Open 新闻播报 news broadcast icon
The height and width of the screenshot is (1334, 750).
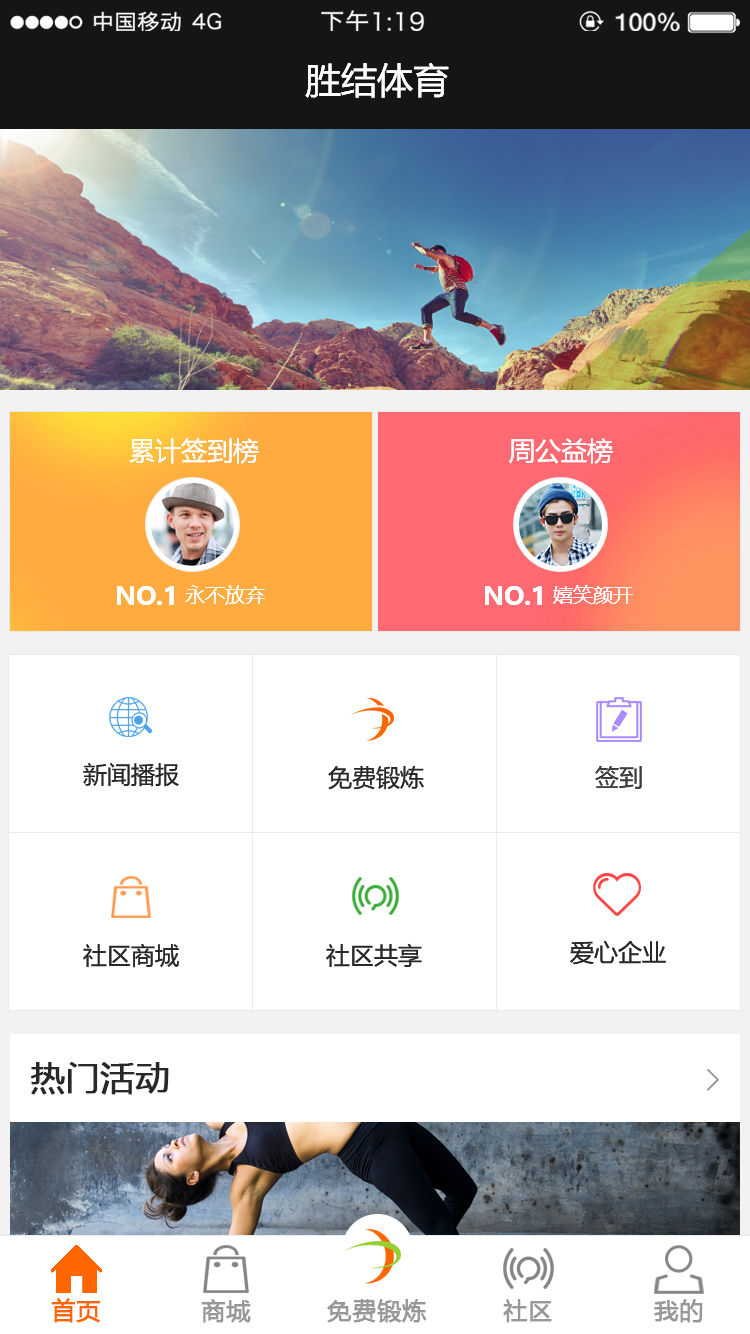(130, 717)
